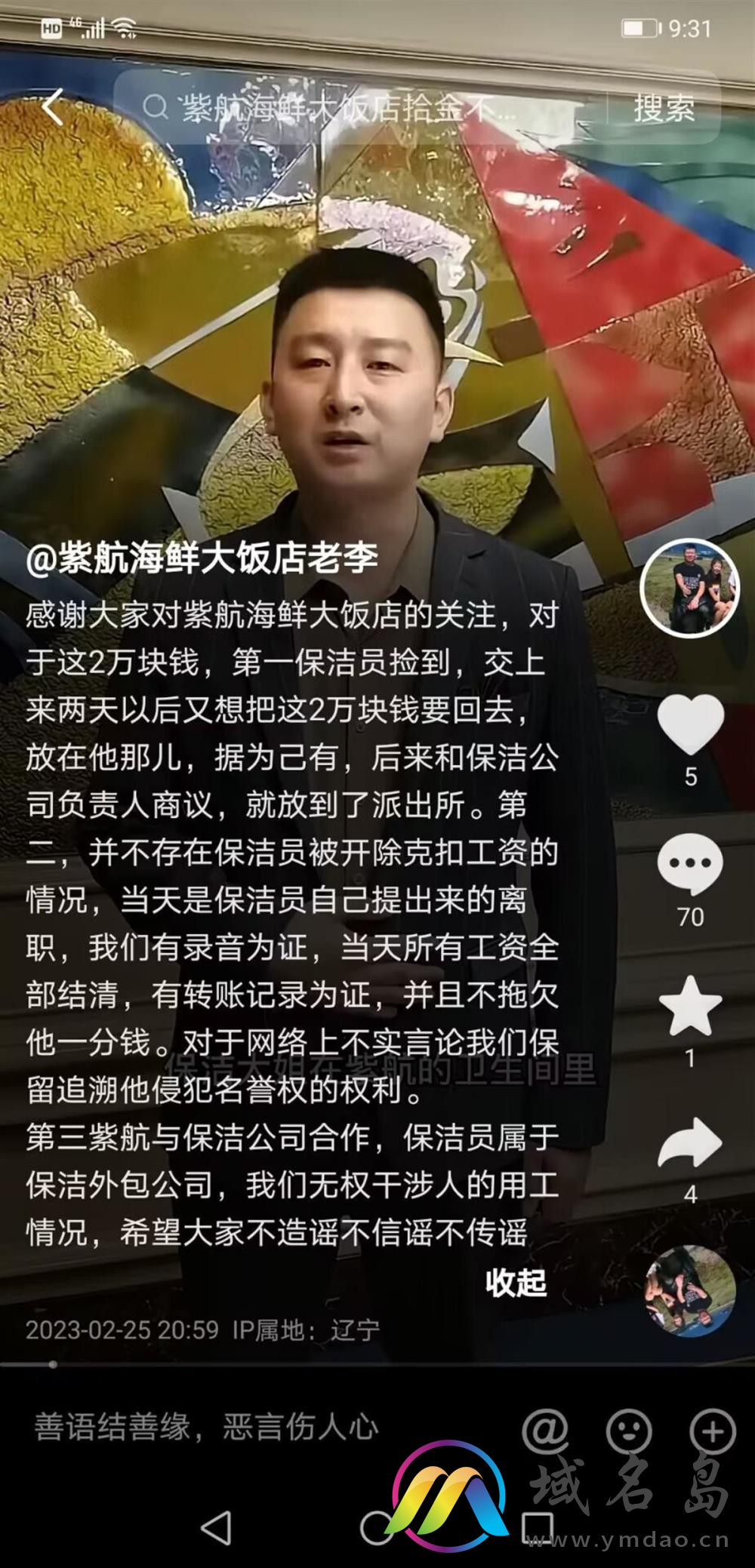Tap the plus icon in comment bar
Screen dimensions: 755x1568
tap(712, 1429)
